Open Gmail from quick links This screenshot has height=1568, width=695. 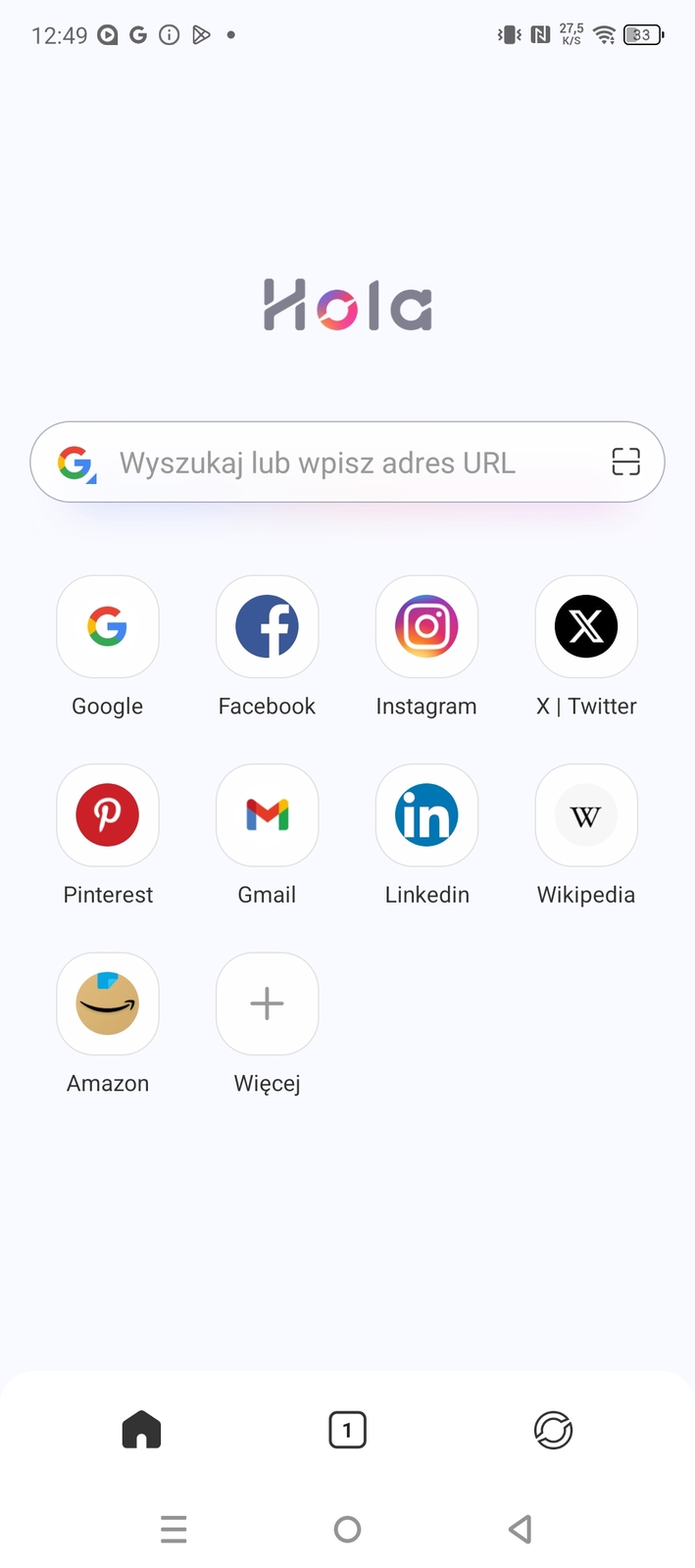click(267, 815)
